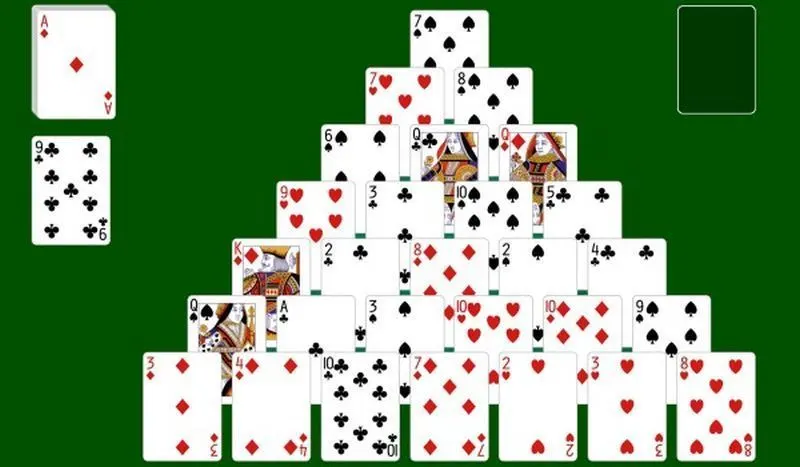The width and height of the screenshot is (800, 467).
Task: Select the 3 of diamonds card
Action: coord(182,406)
